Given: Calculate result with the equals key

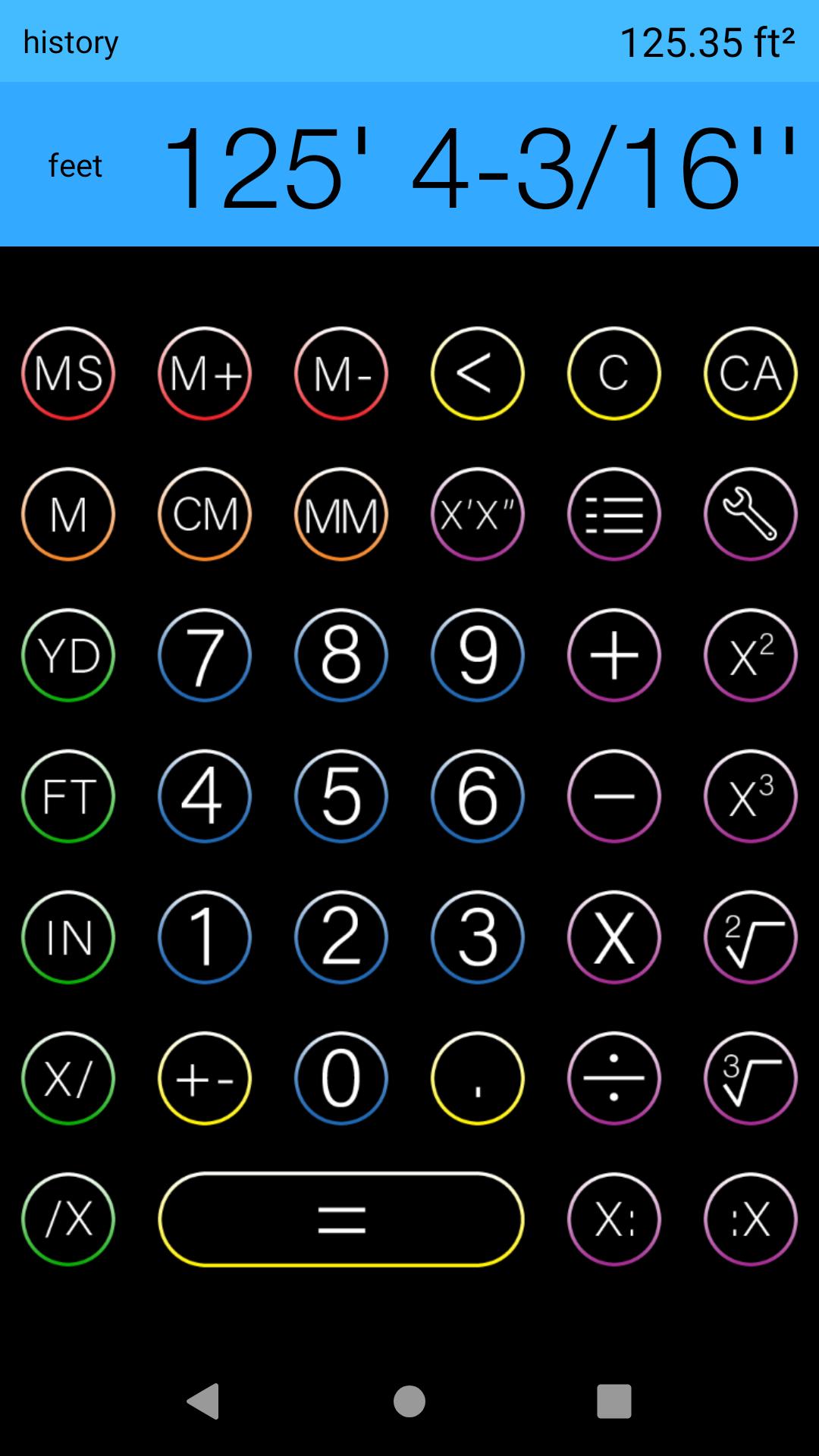Looking at the screenshot, I should tap(341, 1219).
